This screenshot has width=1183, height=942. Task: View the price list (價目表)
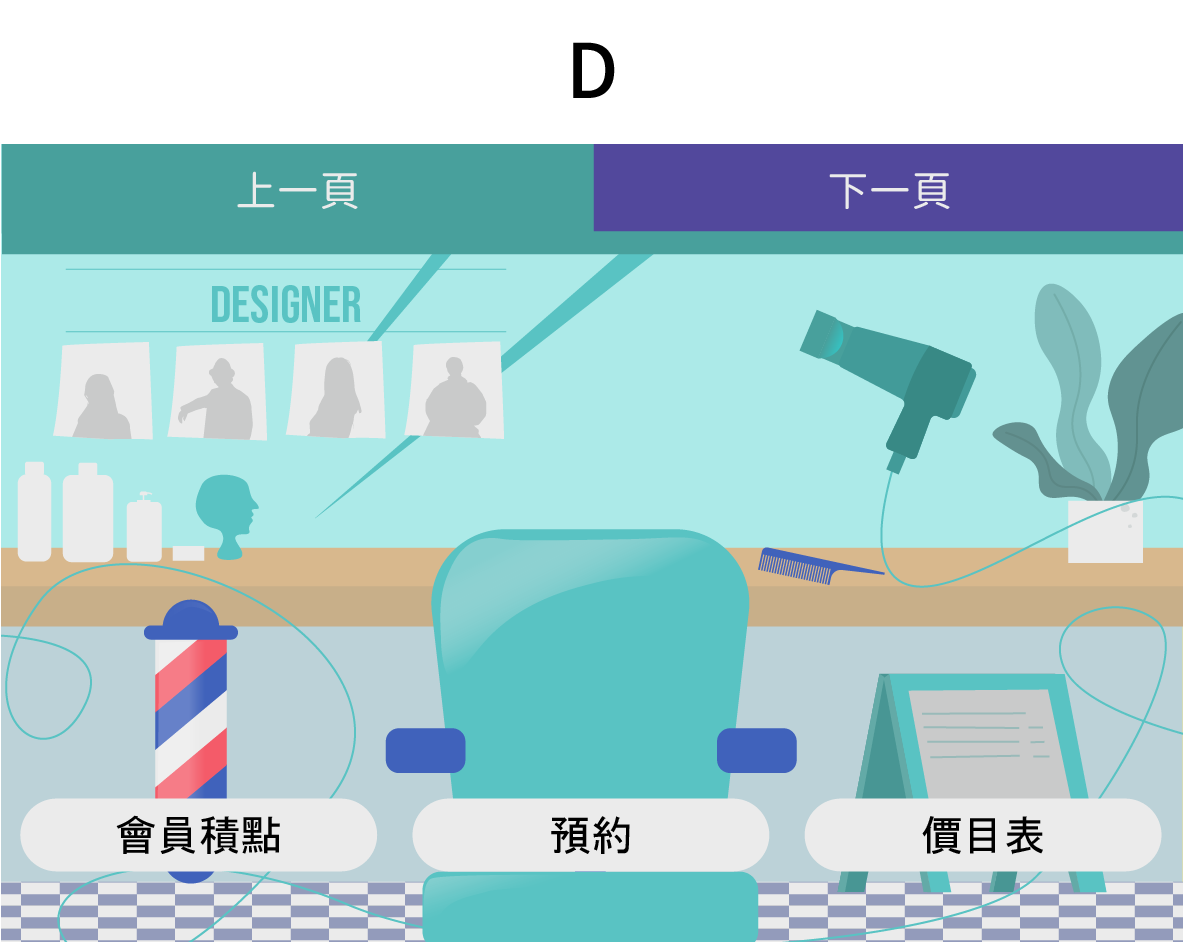pyautogui.click(x=983, y=835)
